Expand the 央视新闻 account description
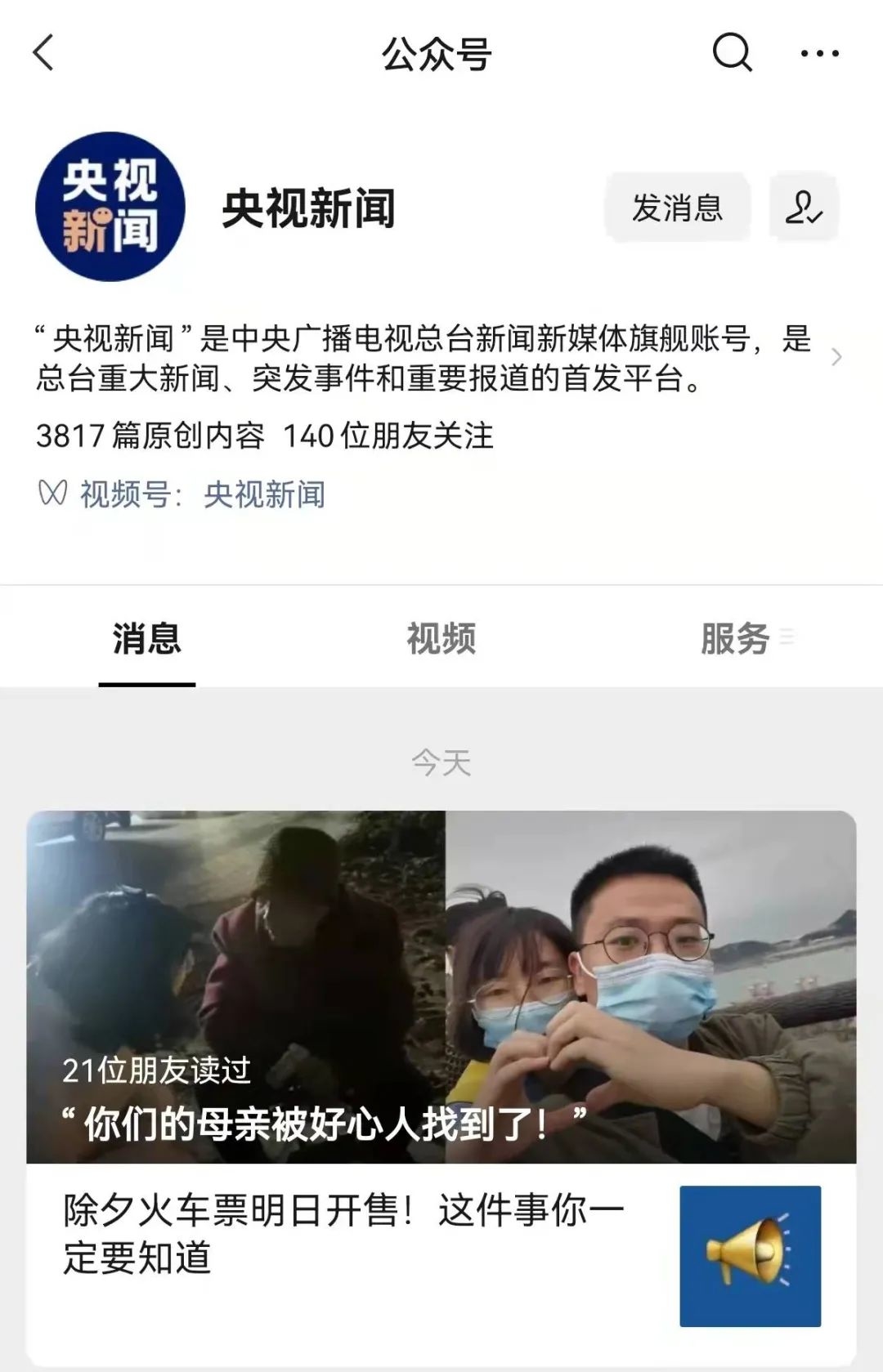This screenshot has width=883, height=1372. click(x=836, y=357)
